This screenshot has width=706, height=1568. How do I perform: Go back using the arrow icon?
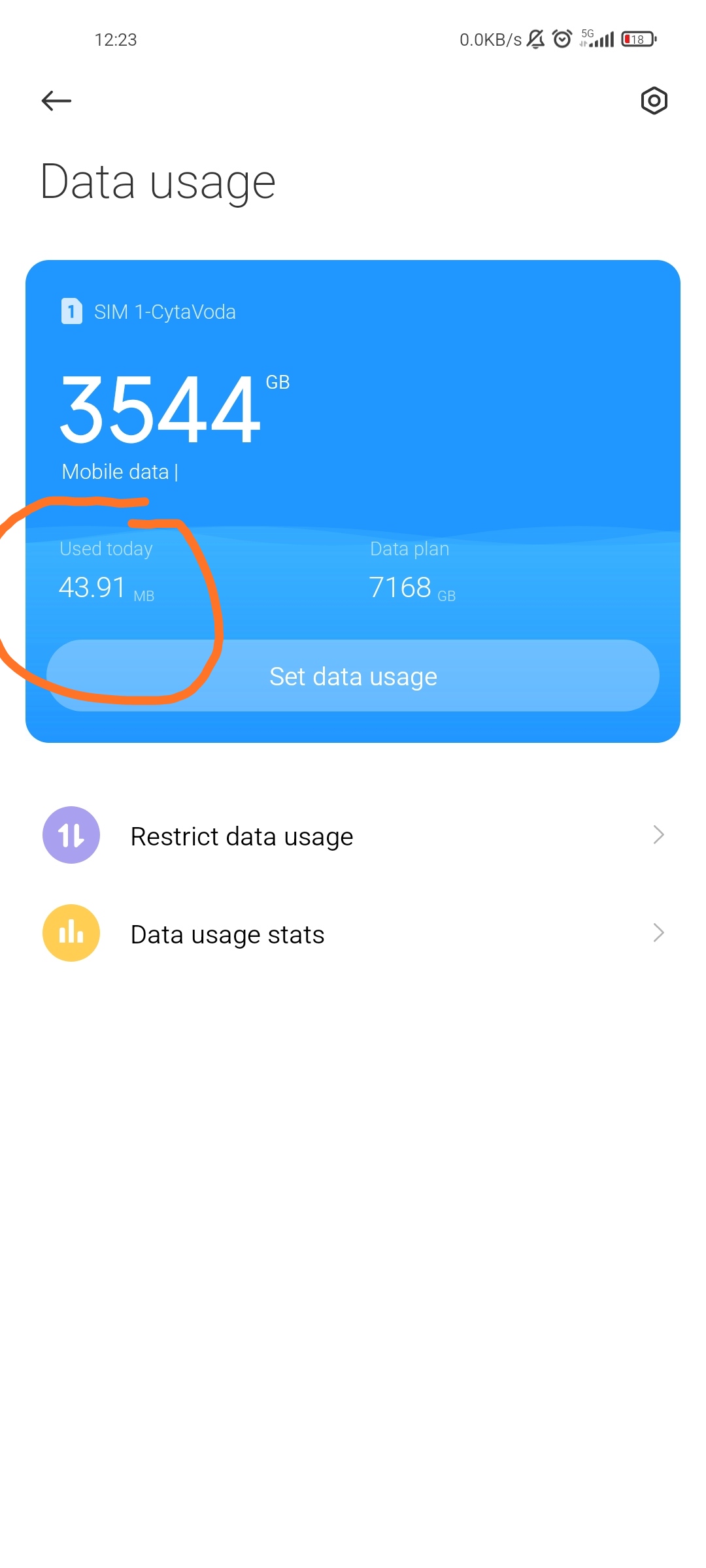coord(56,101)
